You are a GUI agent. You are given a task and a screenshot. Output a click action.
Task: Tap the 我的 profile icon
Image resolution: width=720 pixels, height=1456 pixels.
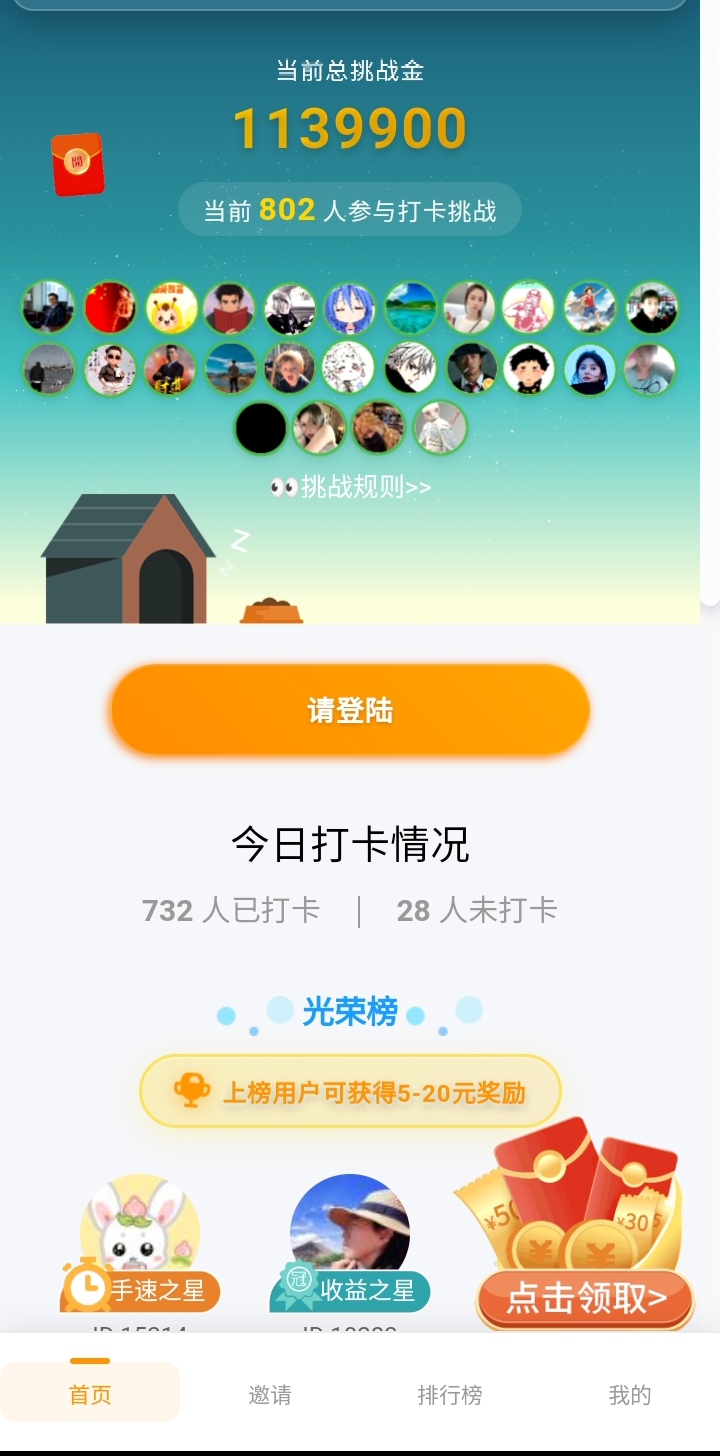point(630,1394)
